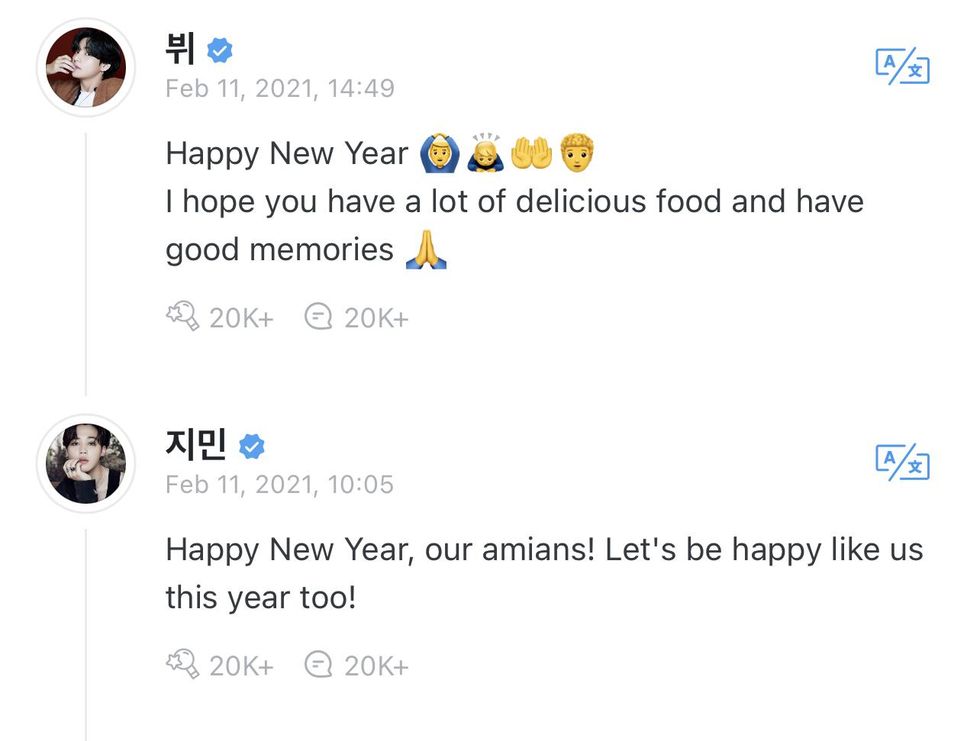Open 뷔's username

click(x=182, y=49)
